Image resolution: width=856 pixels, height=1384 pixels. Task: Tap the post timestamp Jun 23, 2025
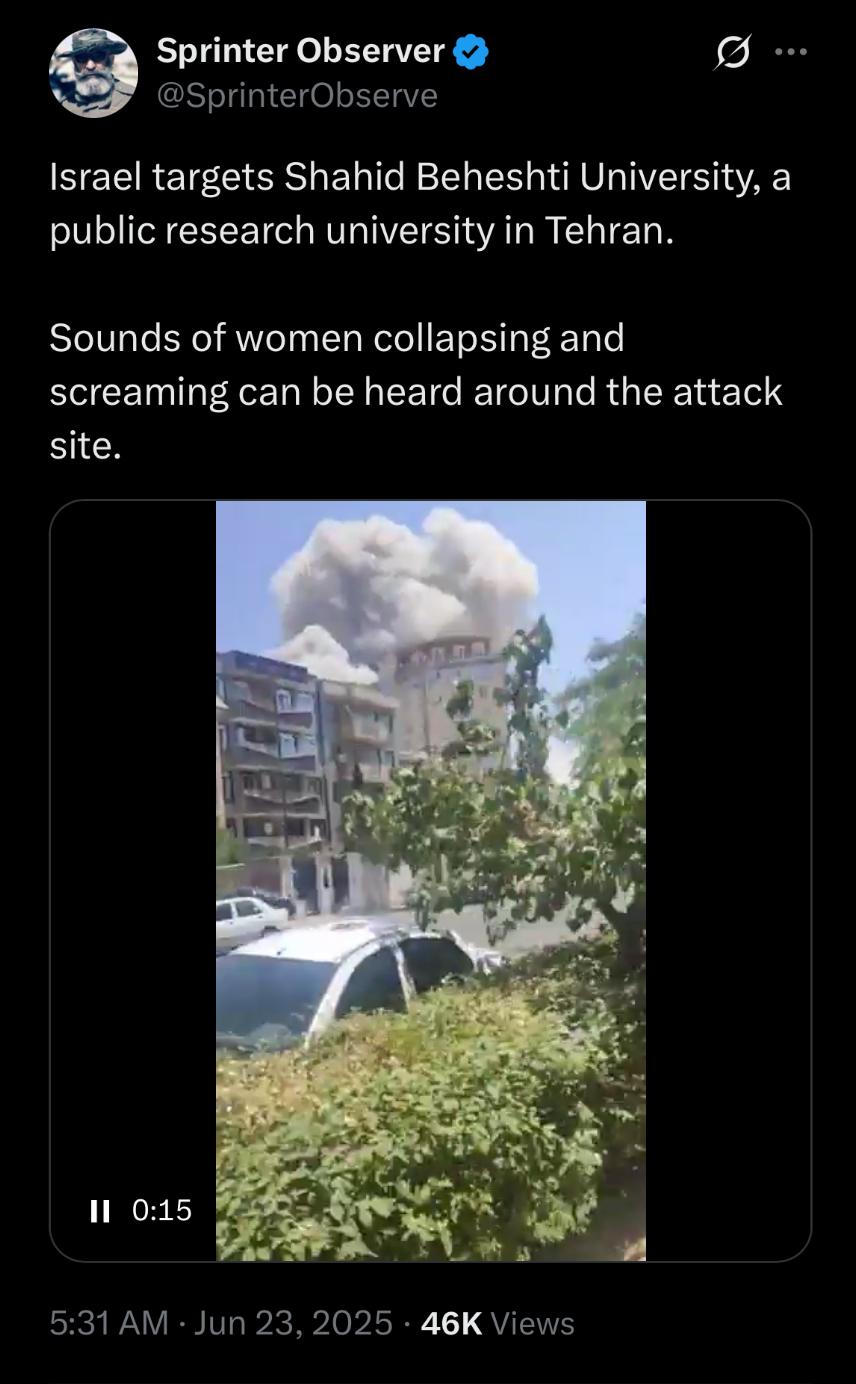pyautogui.click(x=293, y=1323)
